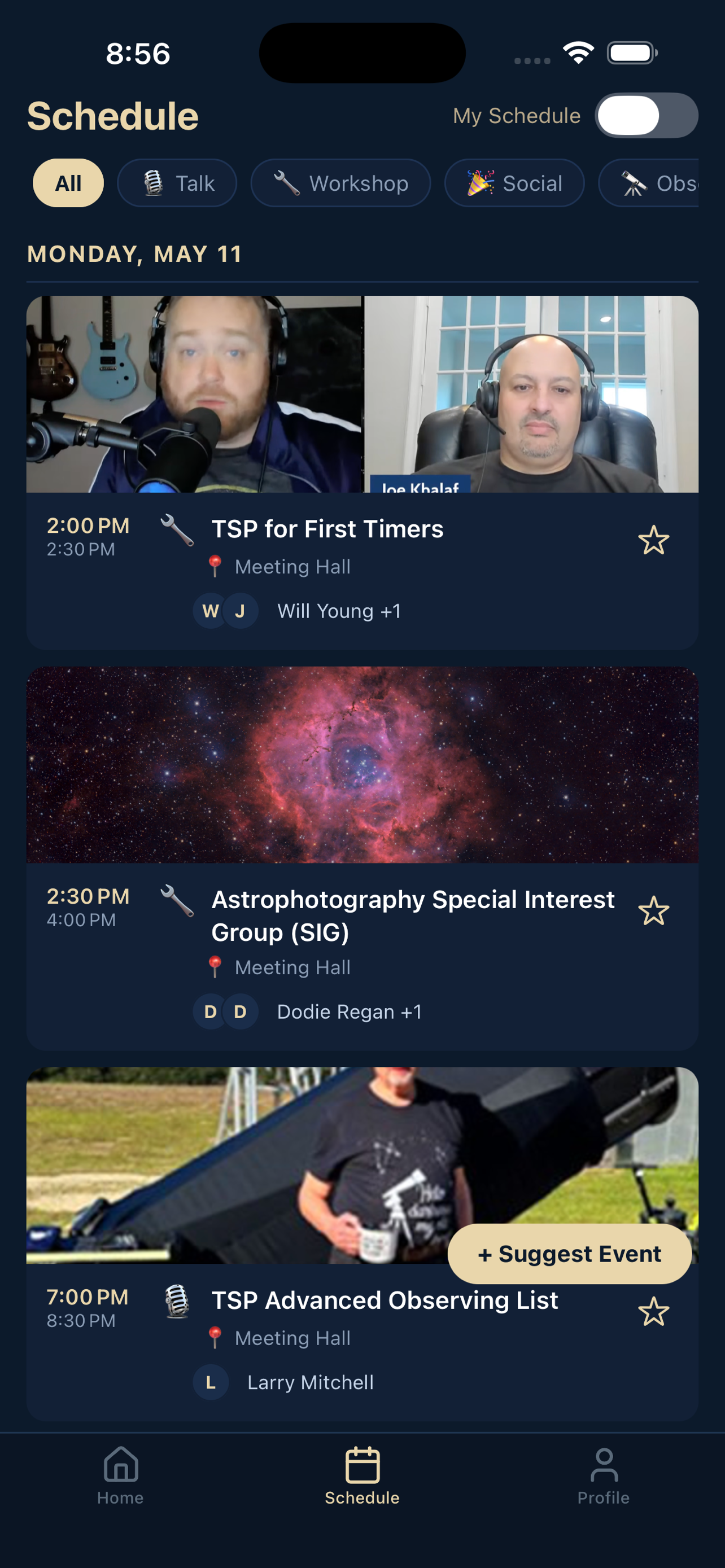Open the TSP Advanced Observing List card
This screenshot has height=1568, width=725.
click(362, 1244)
